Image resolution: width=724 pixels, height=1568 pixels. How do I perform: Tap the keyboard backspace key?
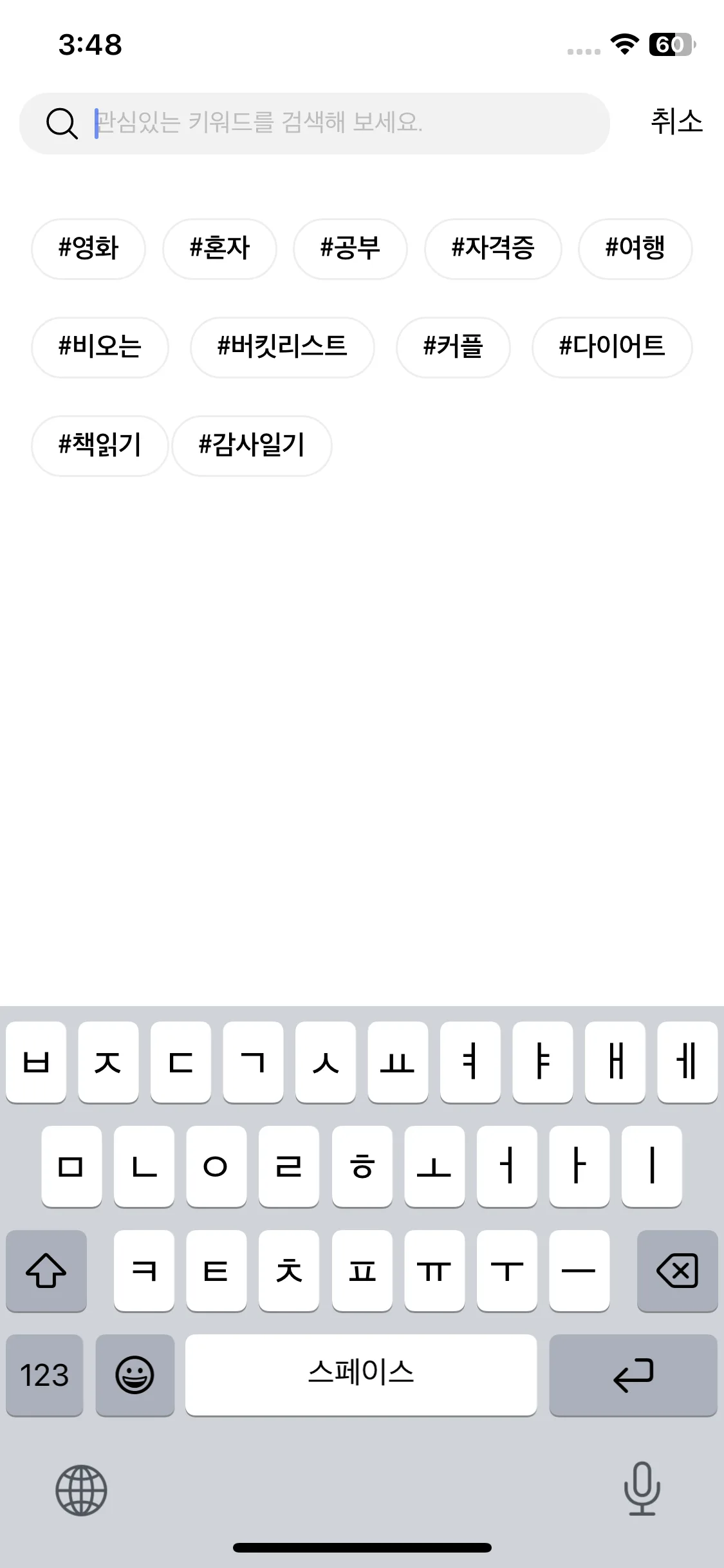(x=677, y=1271)
